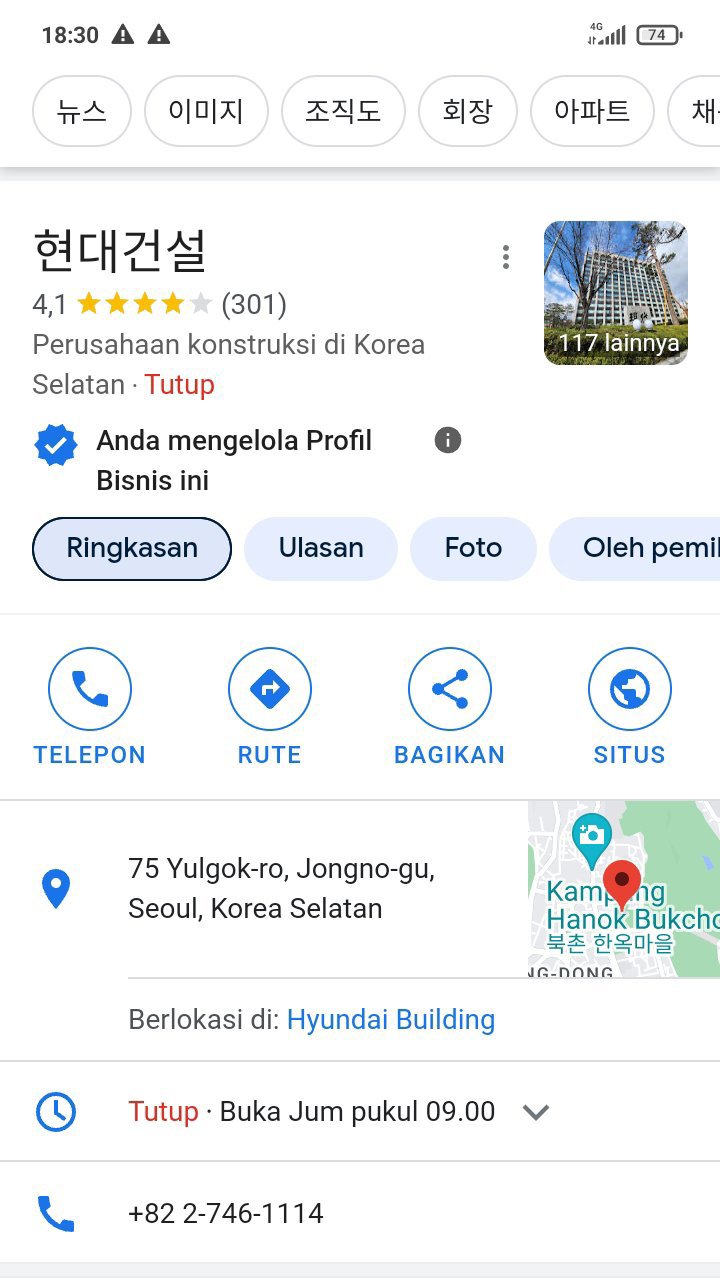Open the map preview thumbnail

click(x=624, y=888)
